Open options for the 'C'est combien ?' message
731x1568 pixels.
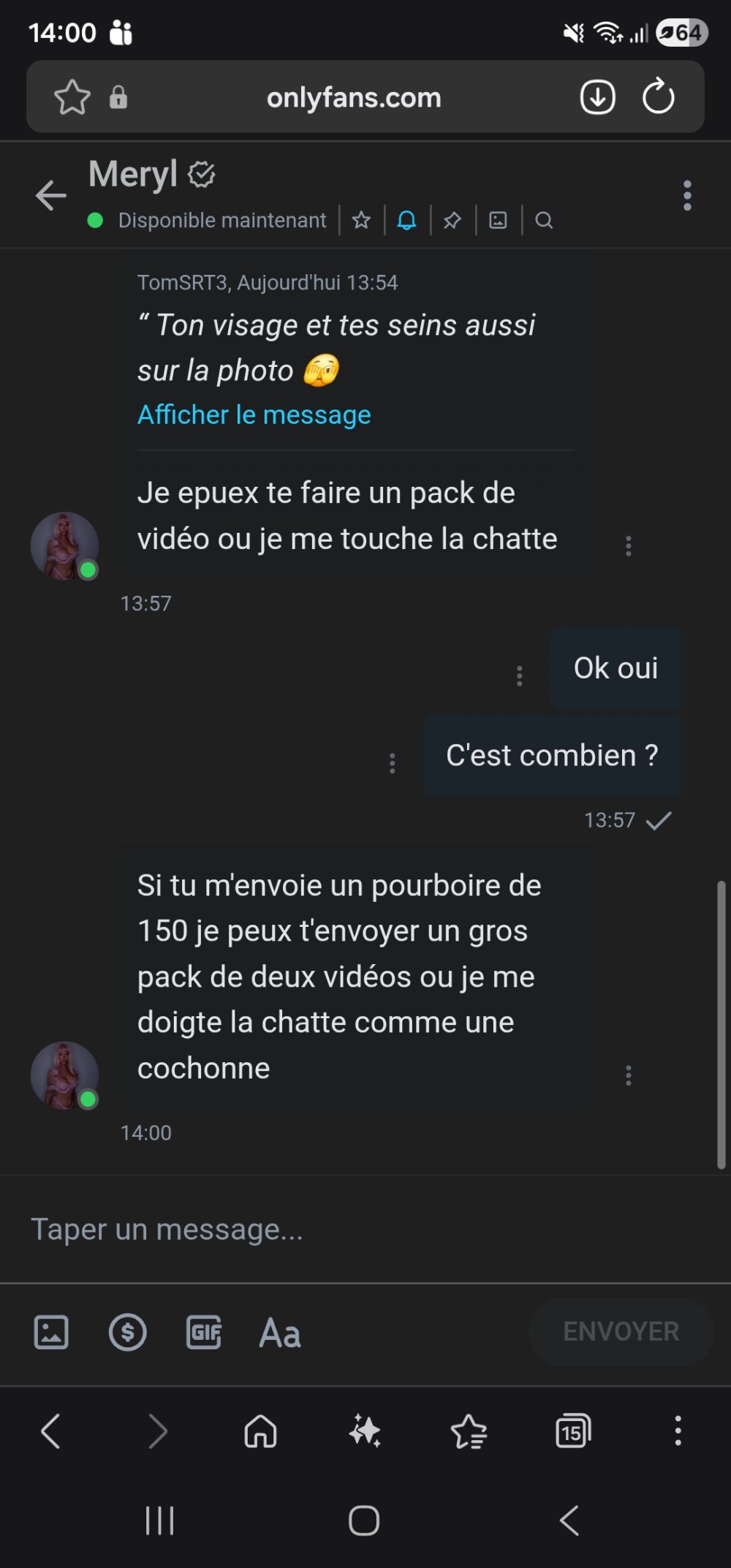coord(393,762)
